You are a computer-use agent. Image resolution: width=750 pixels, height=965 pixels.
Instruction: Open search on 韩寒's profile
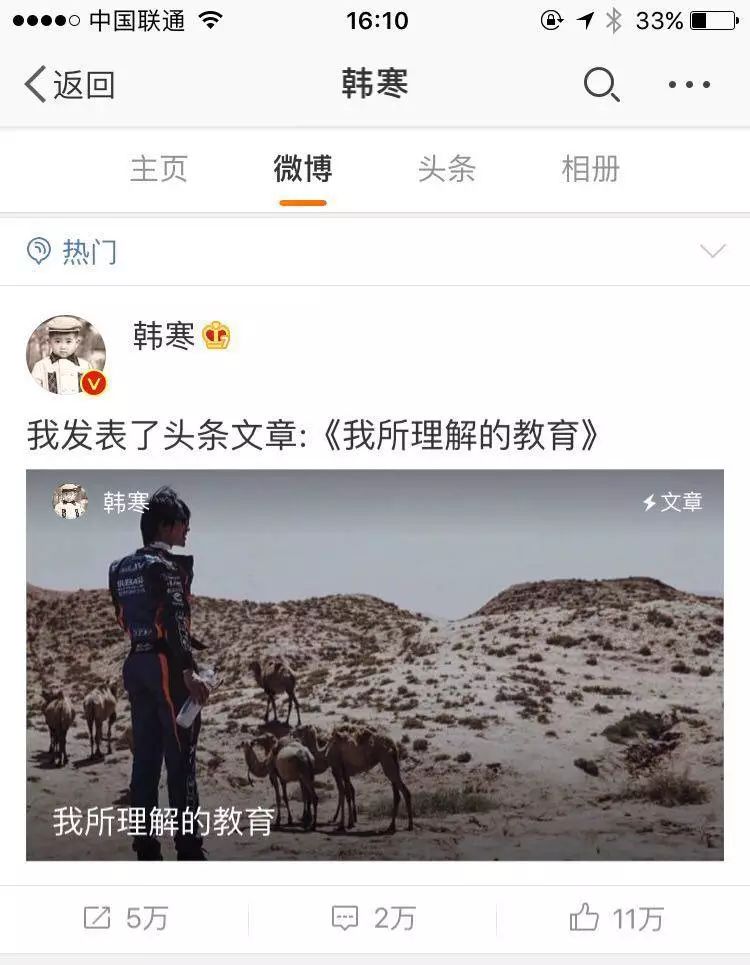click(x=600, y=86)
